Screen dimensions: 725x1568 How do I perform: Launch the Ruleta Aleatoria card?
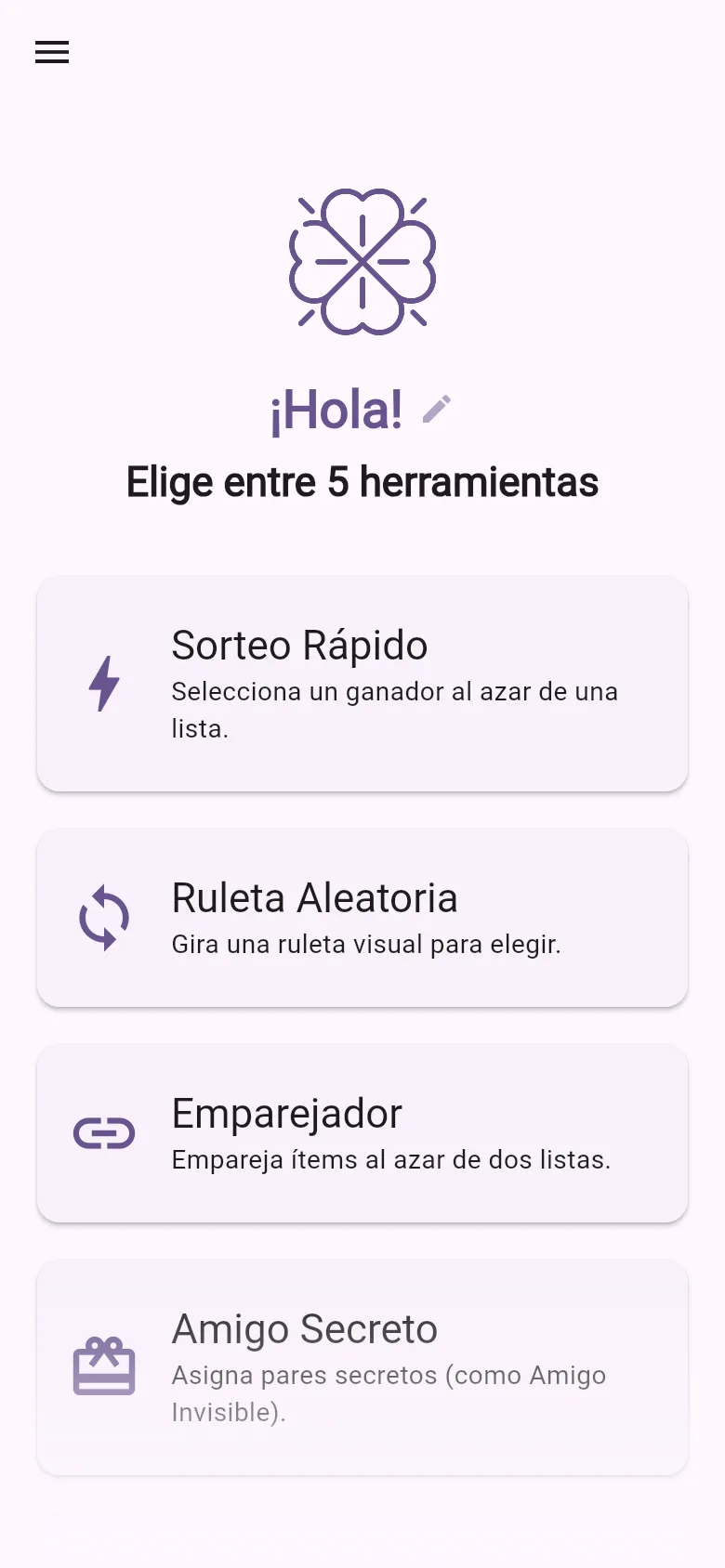tap(362, 918)
